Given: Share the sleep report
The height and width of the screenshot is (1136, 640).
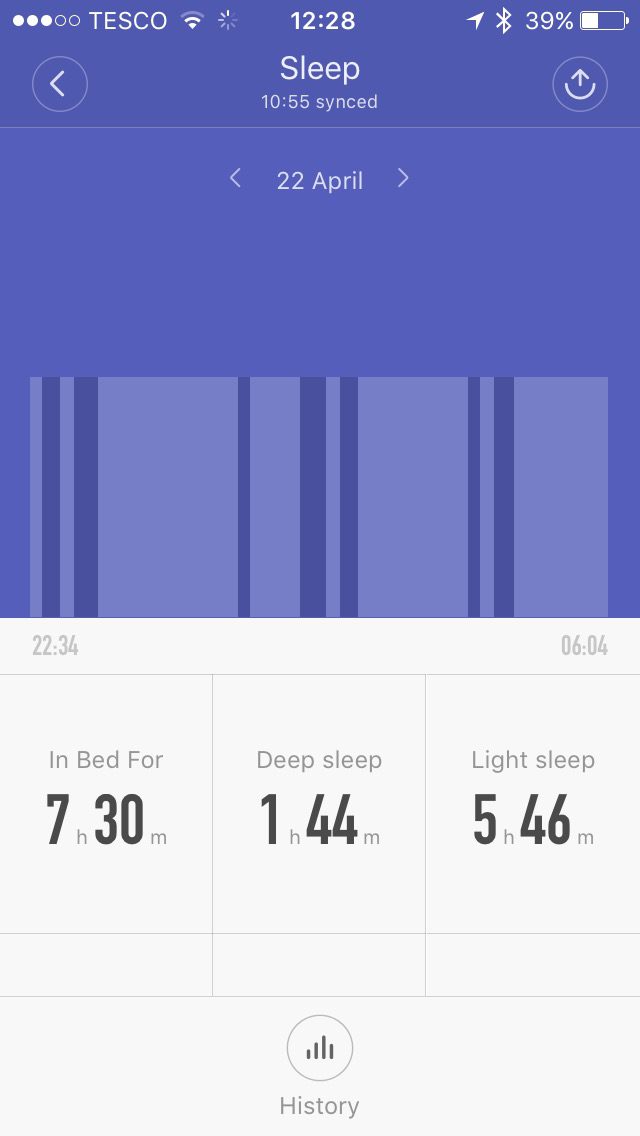Looking at the screenshot, I should pyautogui.click(x=580, y=84).
